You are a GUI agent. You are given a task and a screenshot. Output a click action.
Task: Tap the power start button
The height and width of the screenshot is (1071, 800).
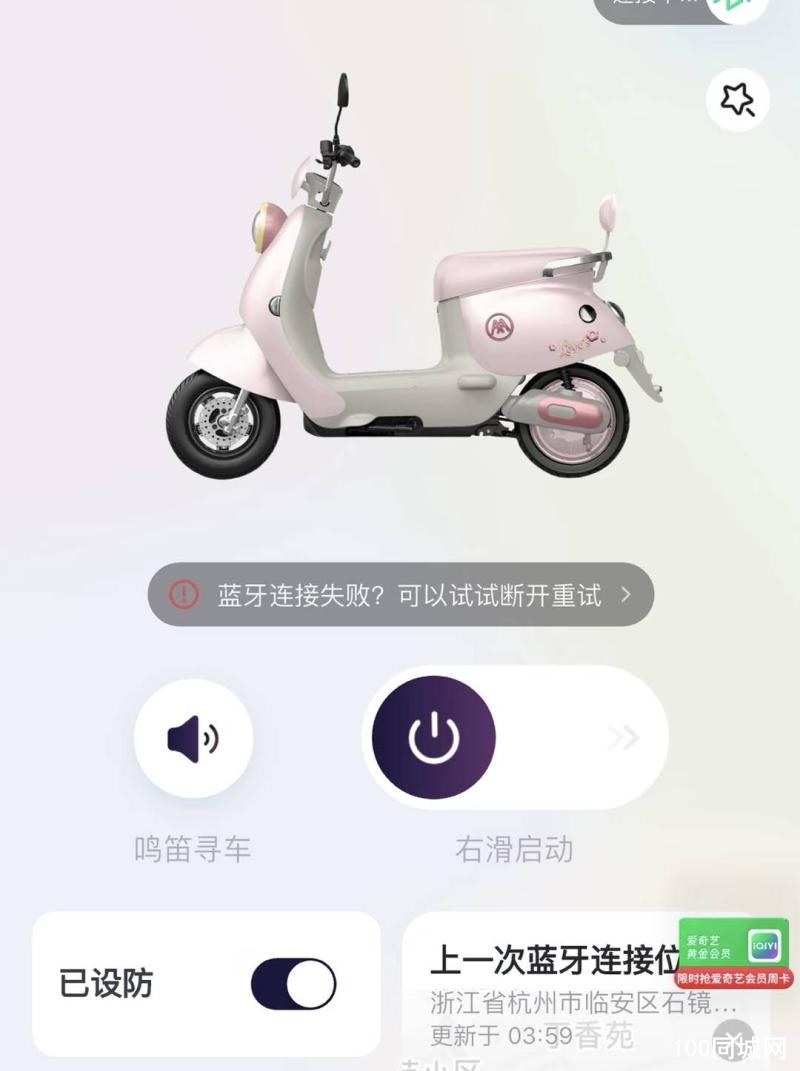434,738
